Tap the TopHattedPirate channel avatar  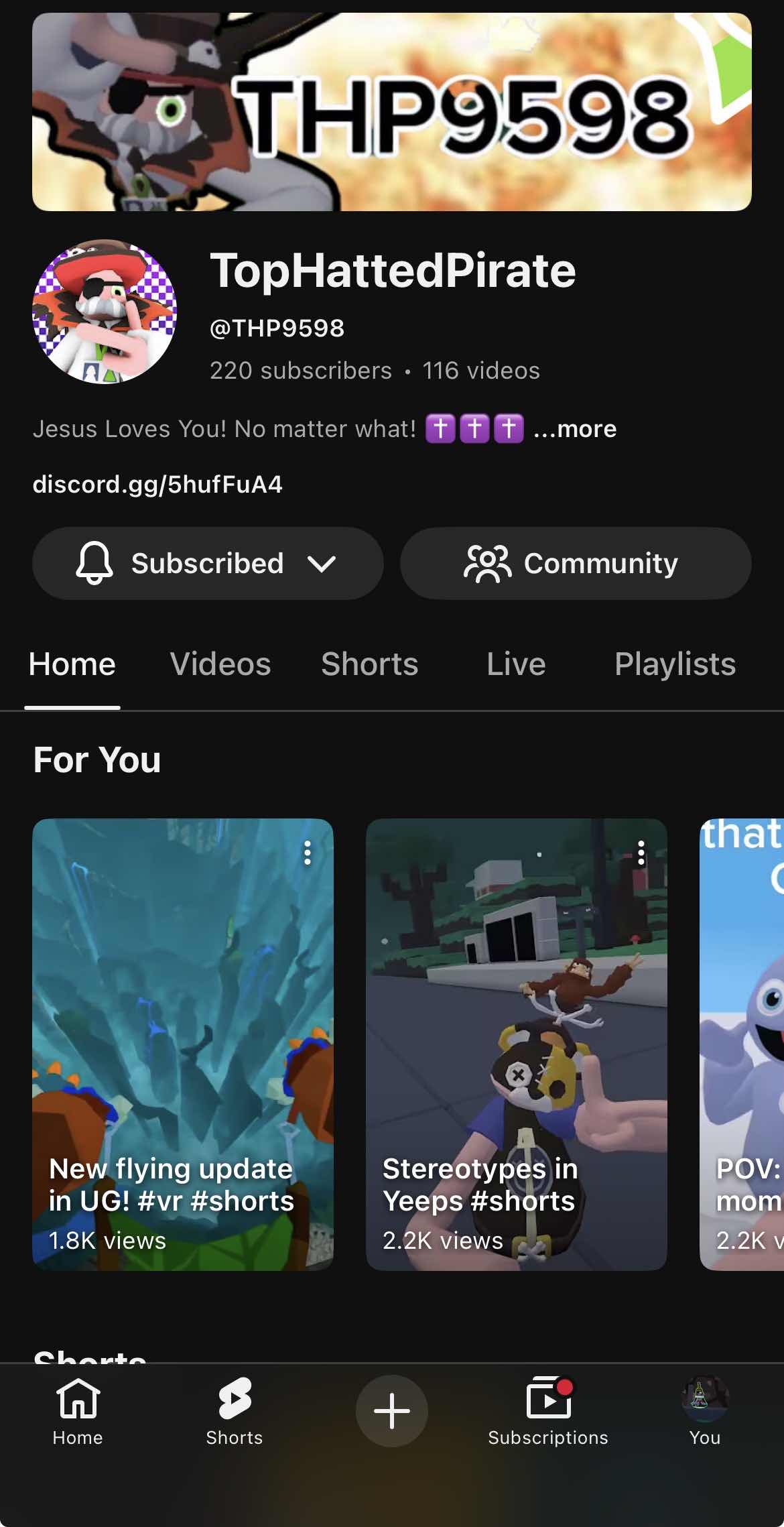[x=105, y=312]
